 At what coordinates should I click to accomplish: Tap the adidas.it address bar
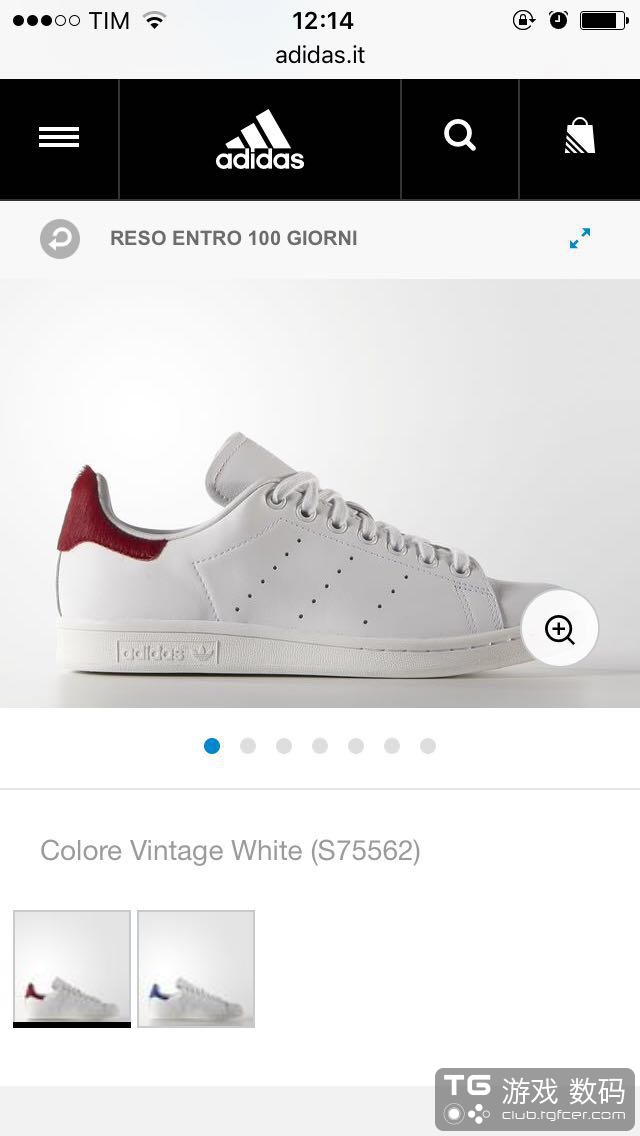pos(320,55)
